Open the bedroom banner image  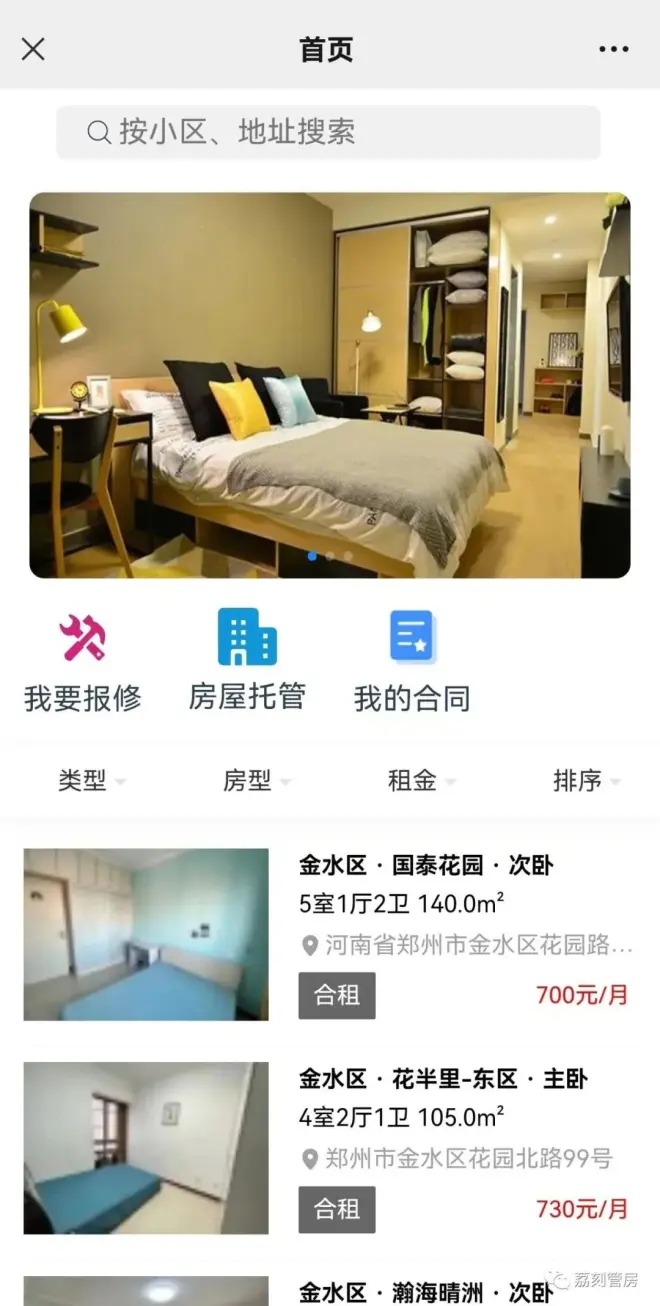[330, 385]
